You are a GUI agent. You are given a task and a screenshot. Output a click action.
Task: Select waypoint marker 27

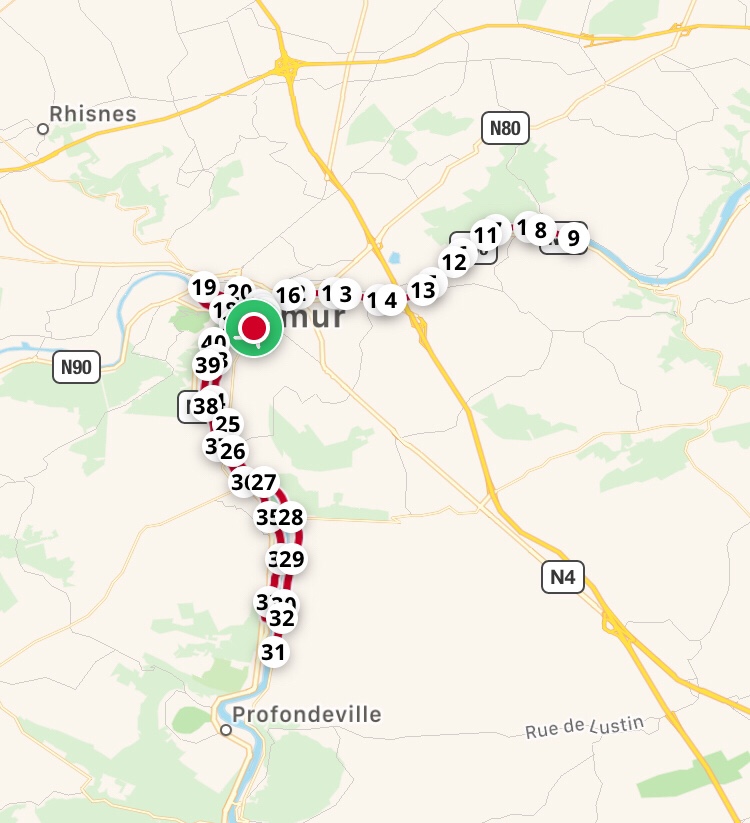click(x=263, y=483)
